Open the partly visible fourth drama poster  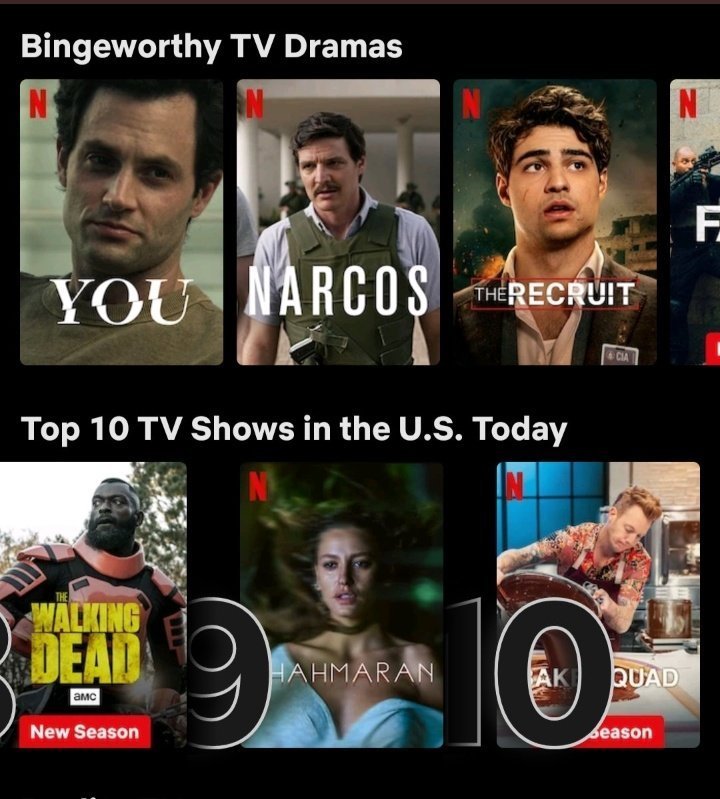pos(695,222)
